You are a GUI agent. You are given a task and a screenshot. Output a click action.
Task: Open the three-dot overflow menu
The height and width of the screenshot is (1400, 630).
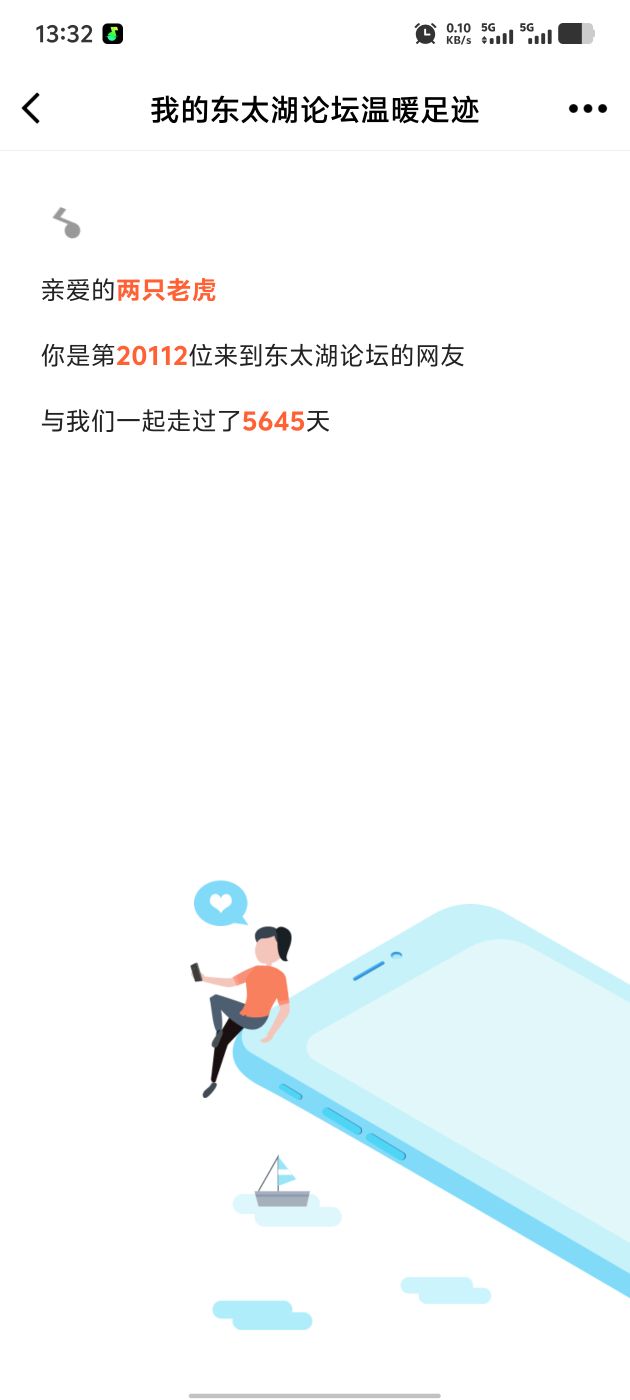pos(587,109)
